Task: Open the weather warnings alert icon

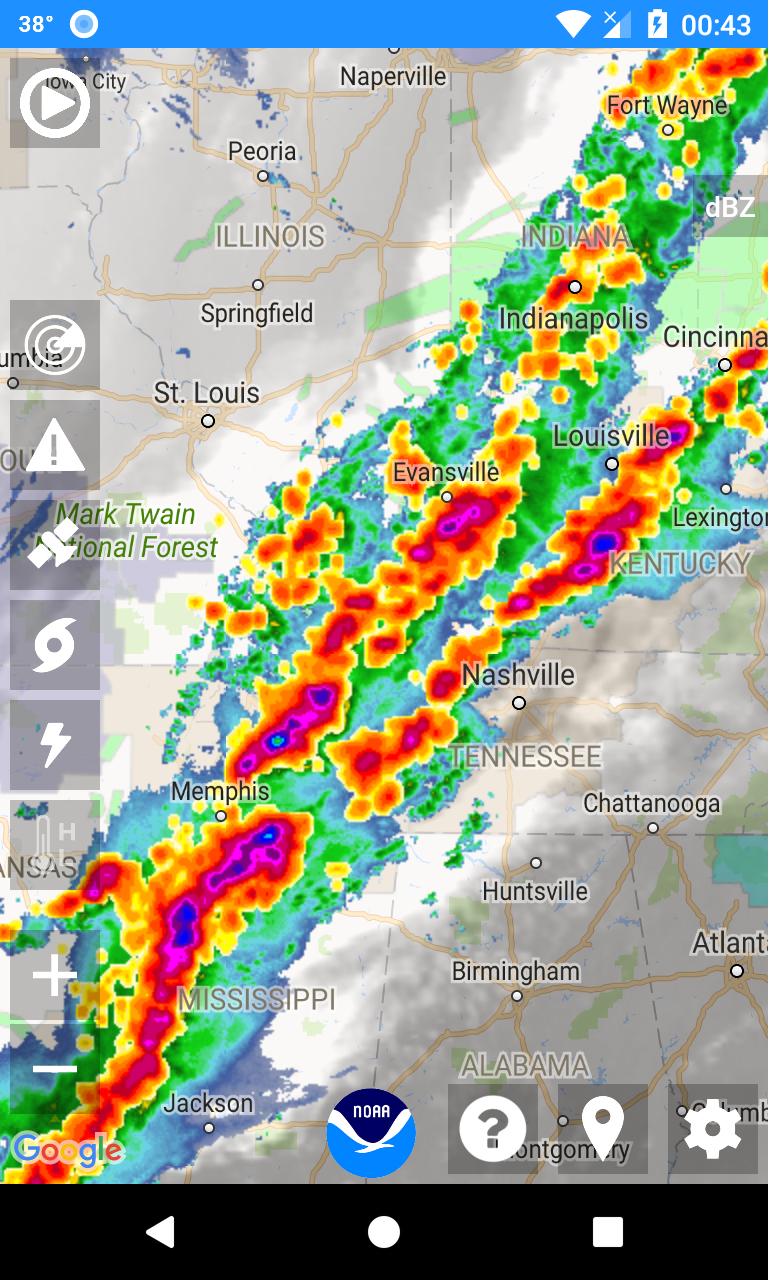Action: pos(55,445)
